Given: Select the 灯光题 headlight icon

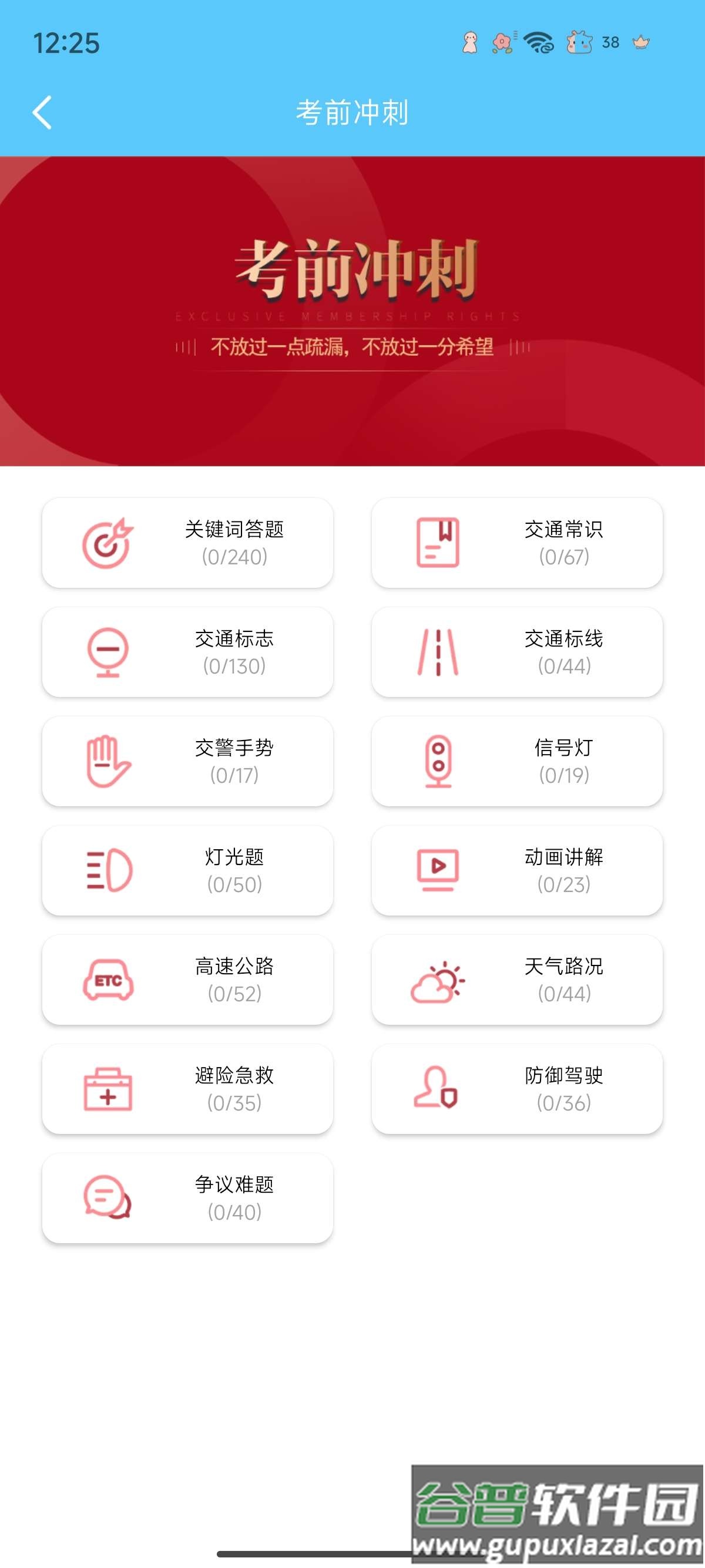Looking at the screenshot, I should click(107, 871).
